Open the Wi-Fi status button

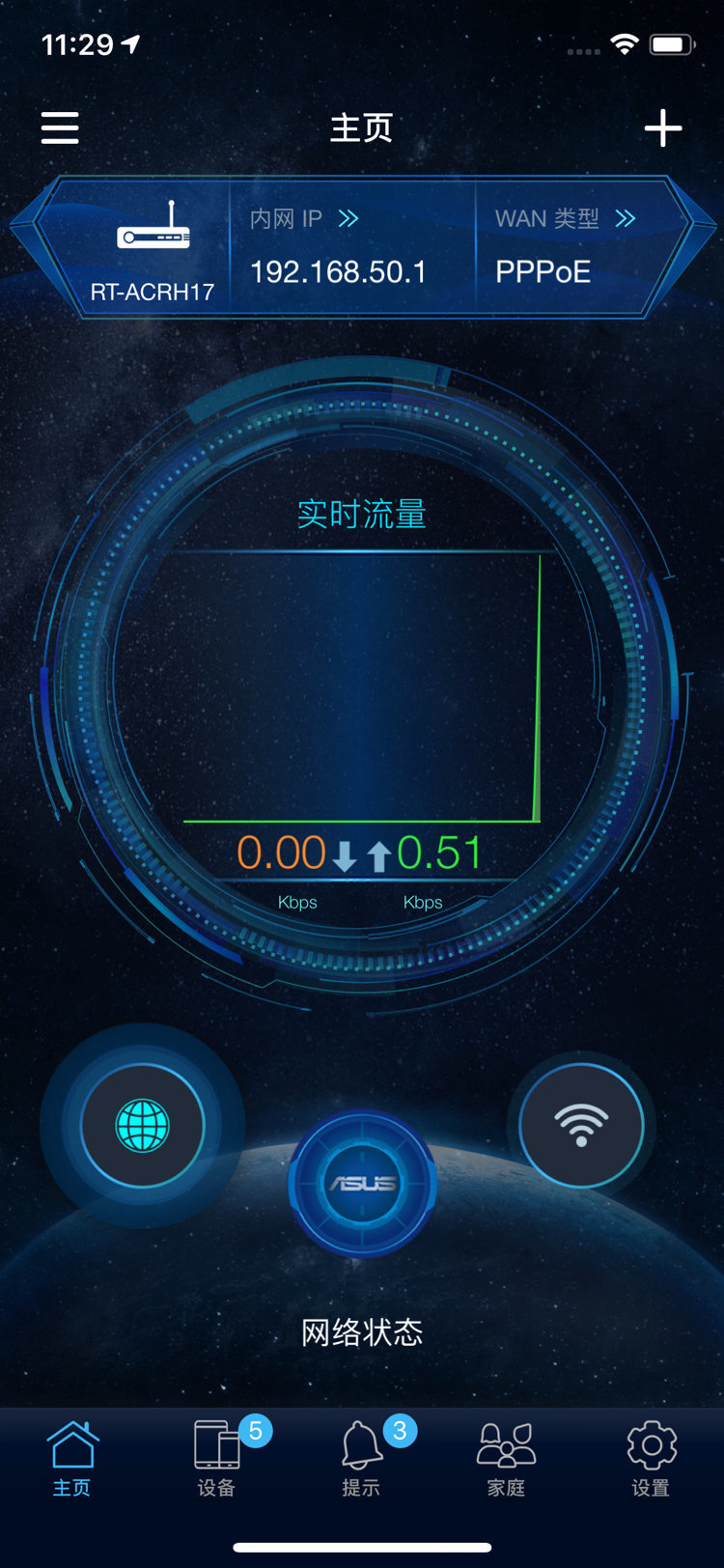point(581,1126)
